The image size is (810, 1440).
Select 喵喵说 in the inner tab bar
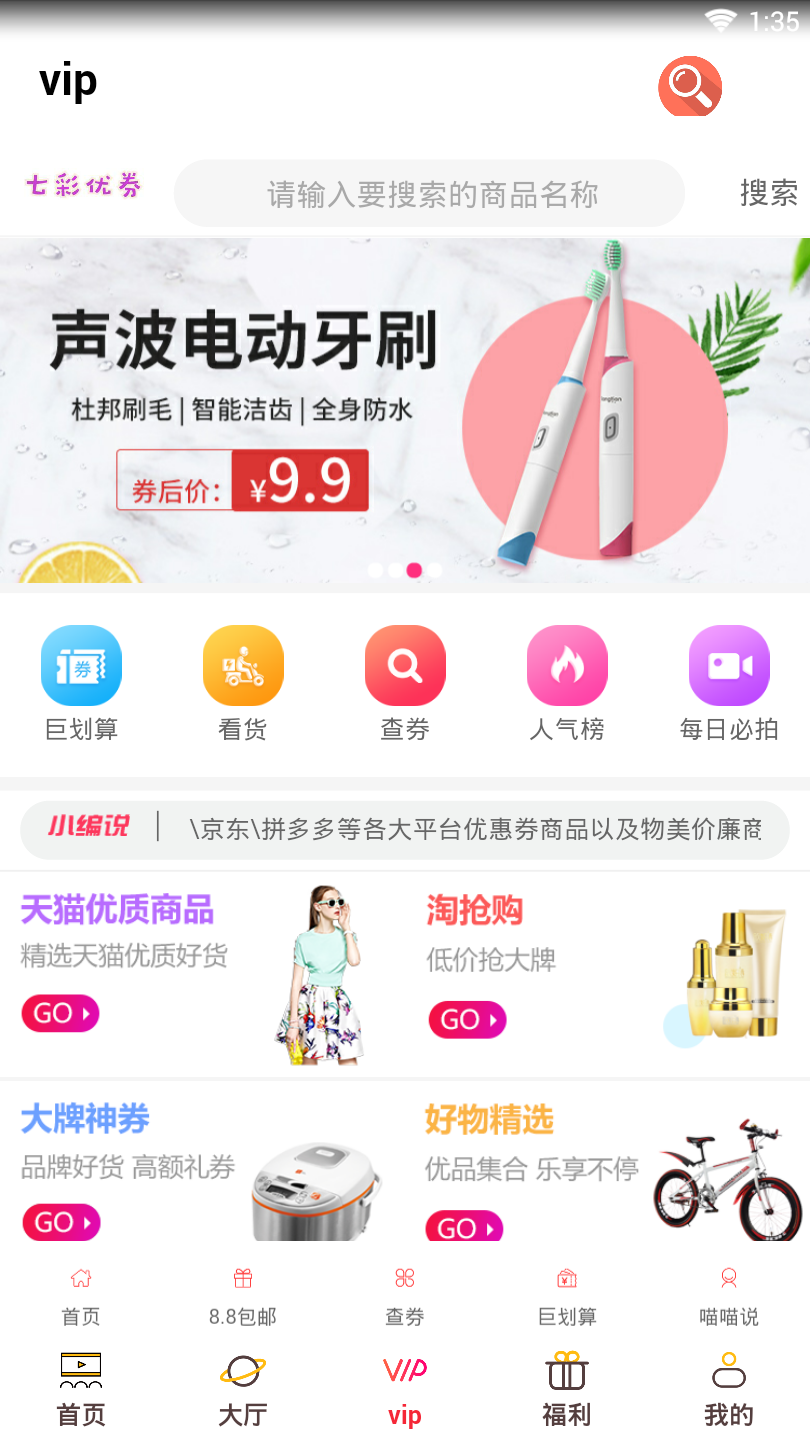729,1297
